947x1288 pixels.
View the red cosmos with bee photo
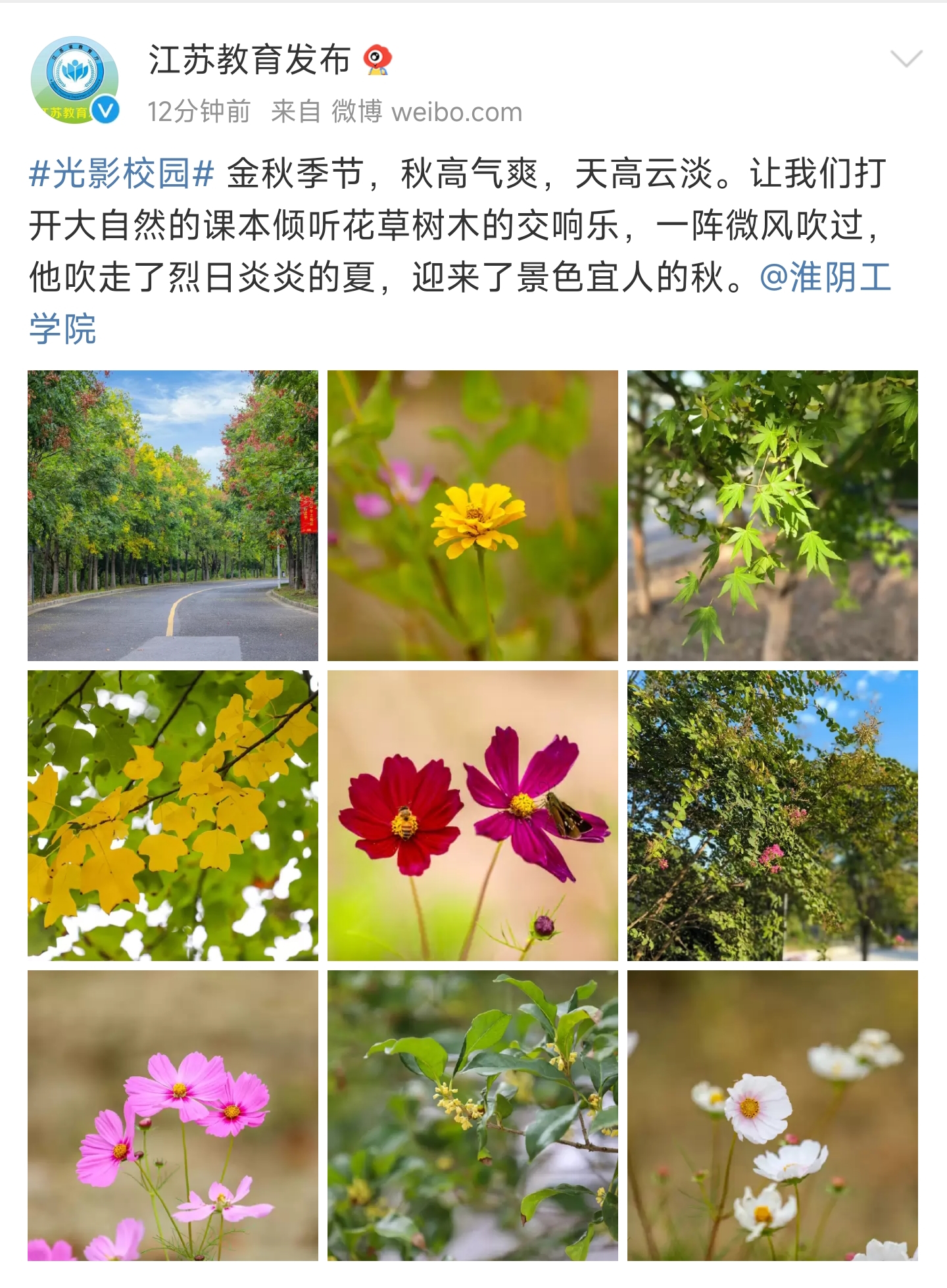click(x=473, y=816)
